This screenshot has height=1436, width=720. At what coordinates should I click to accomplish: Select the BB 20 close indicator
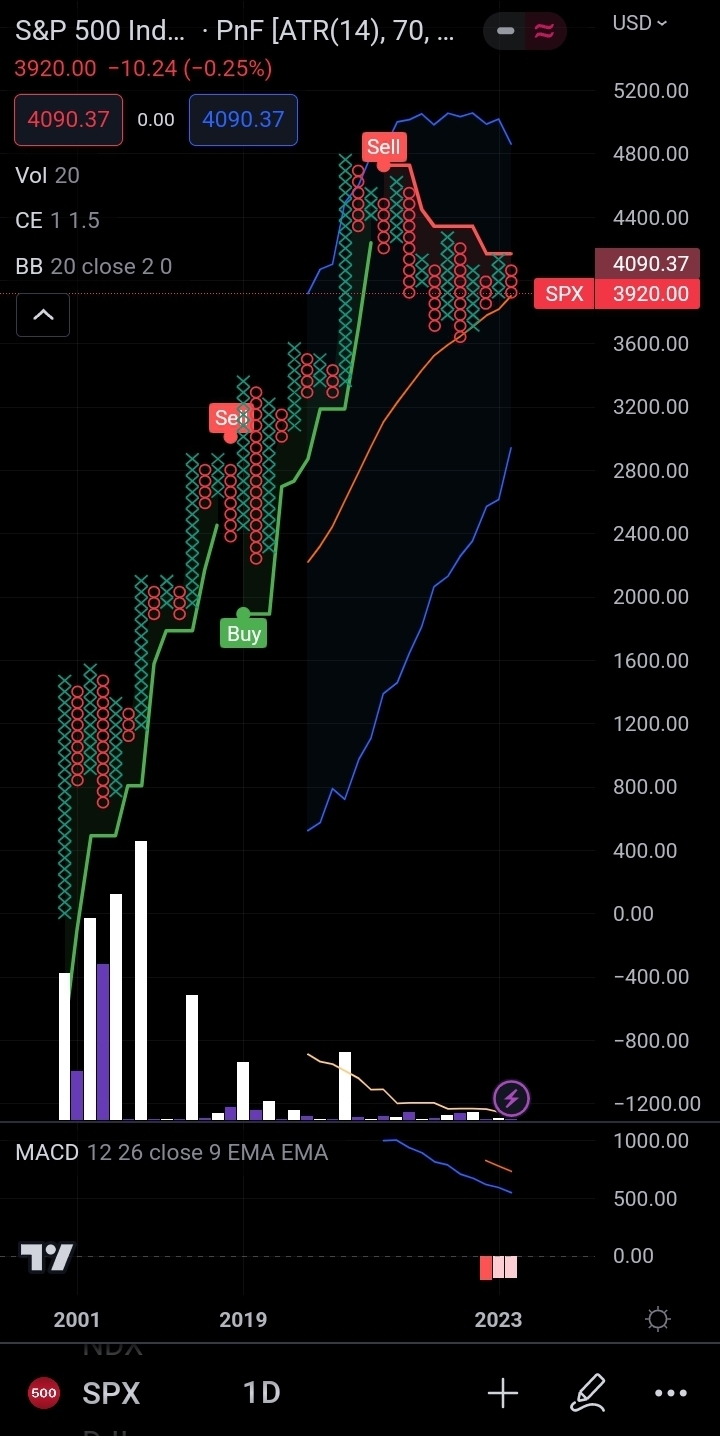tap(93, 266)
